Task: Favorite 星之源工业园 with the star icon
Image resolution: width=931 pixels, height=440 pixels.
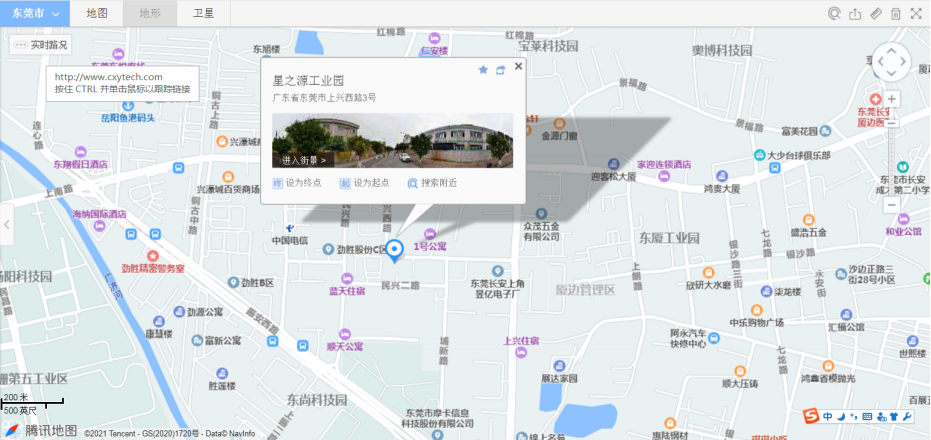Action: (x=483, y=70)
